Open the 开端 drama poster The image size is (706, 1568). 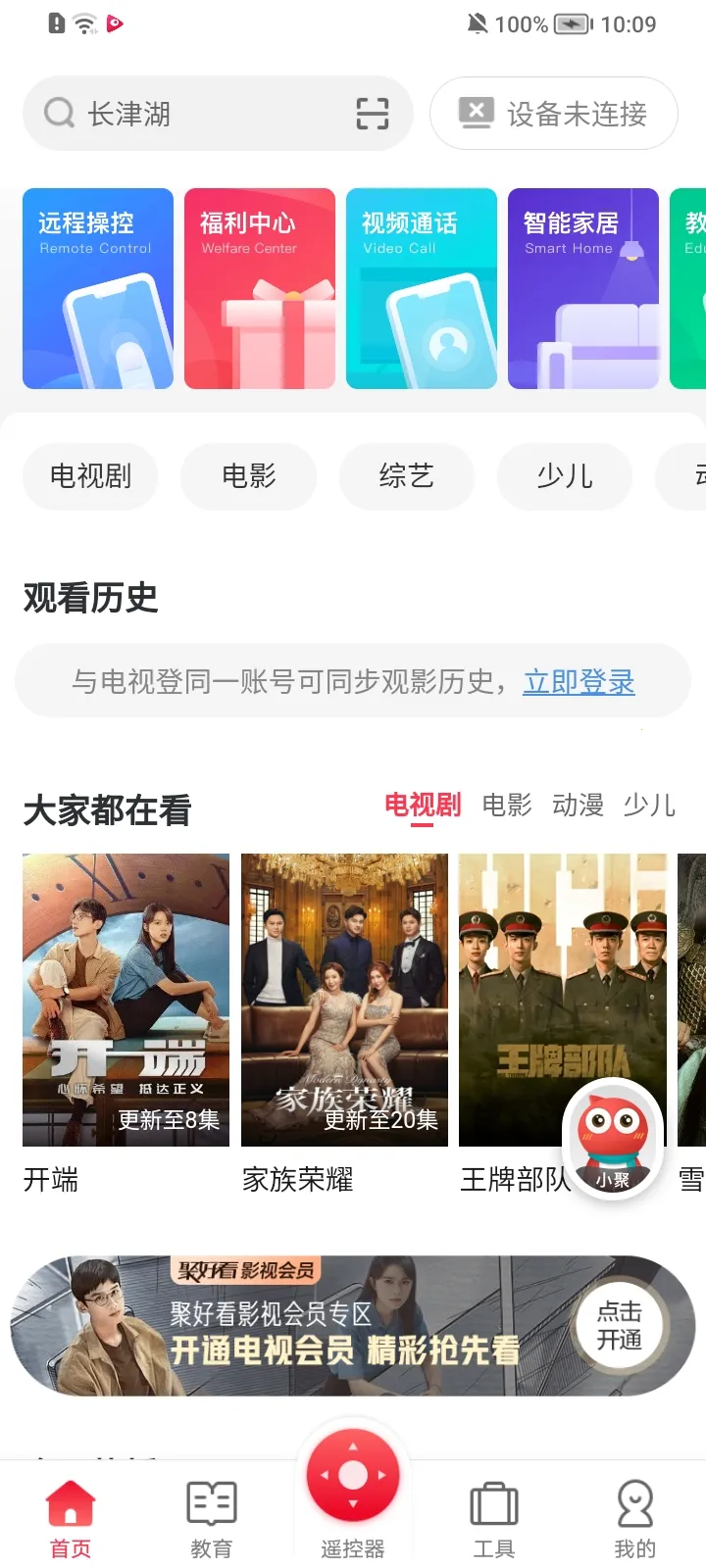[126, 1000]
